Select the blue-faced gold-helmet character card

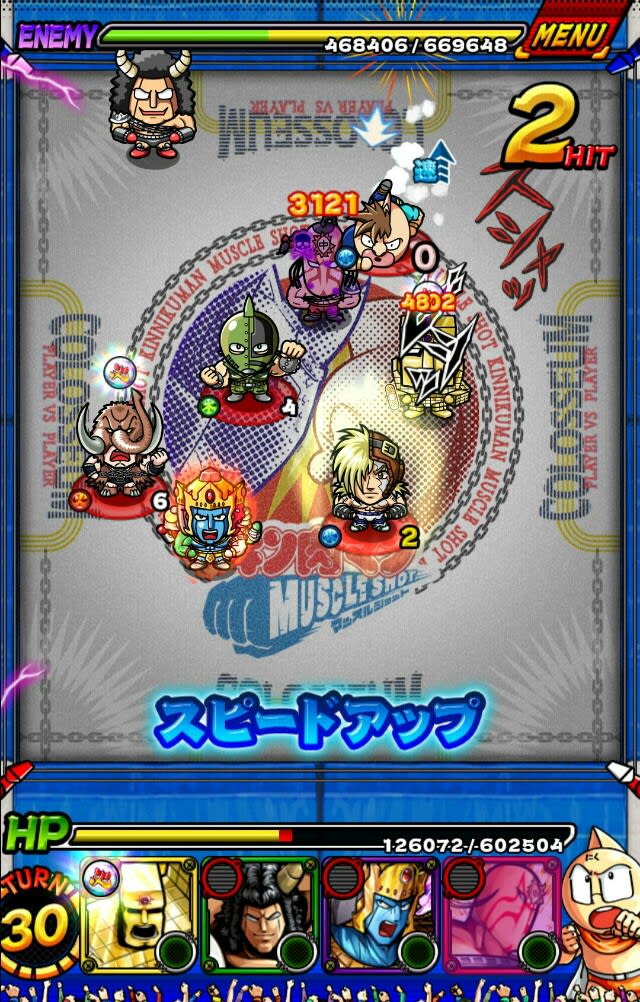[380, 916]
